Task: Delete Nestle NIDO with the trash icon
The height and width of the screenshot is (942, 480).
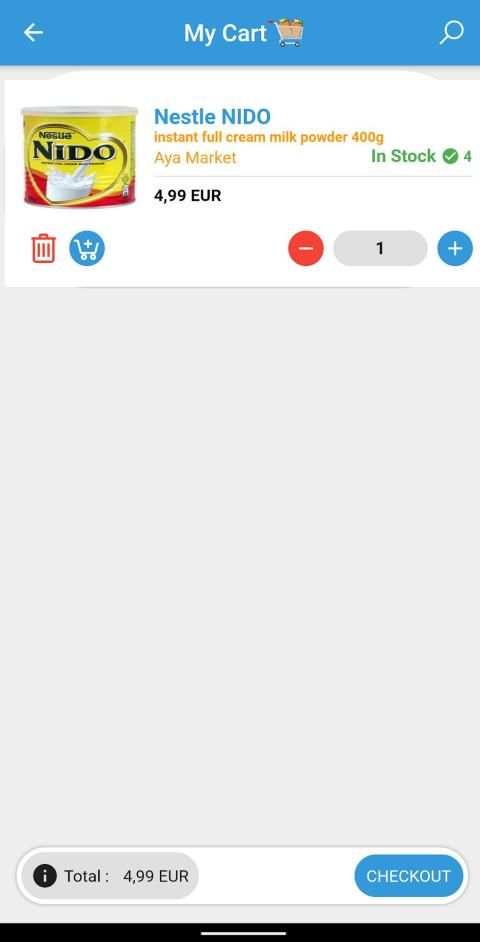Action: click(44, 249)
